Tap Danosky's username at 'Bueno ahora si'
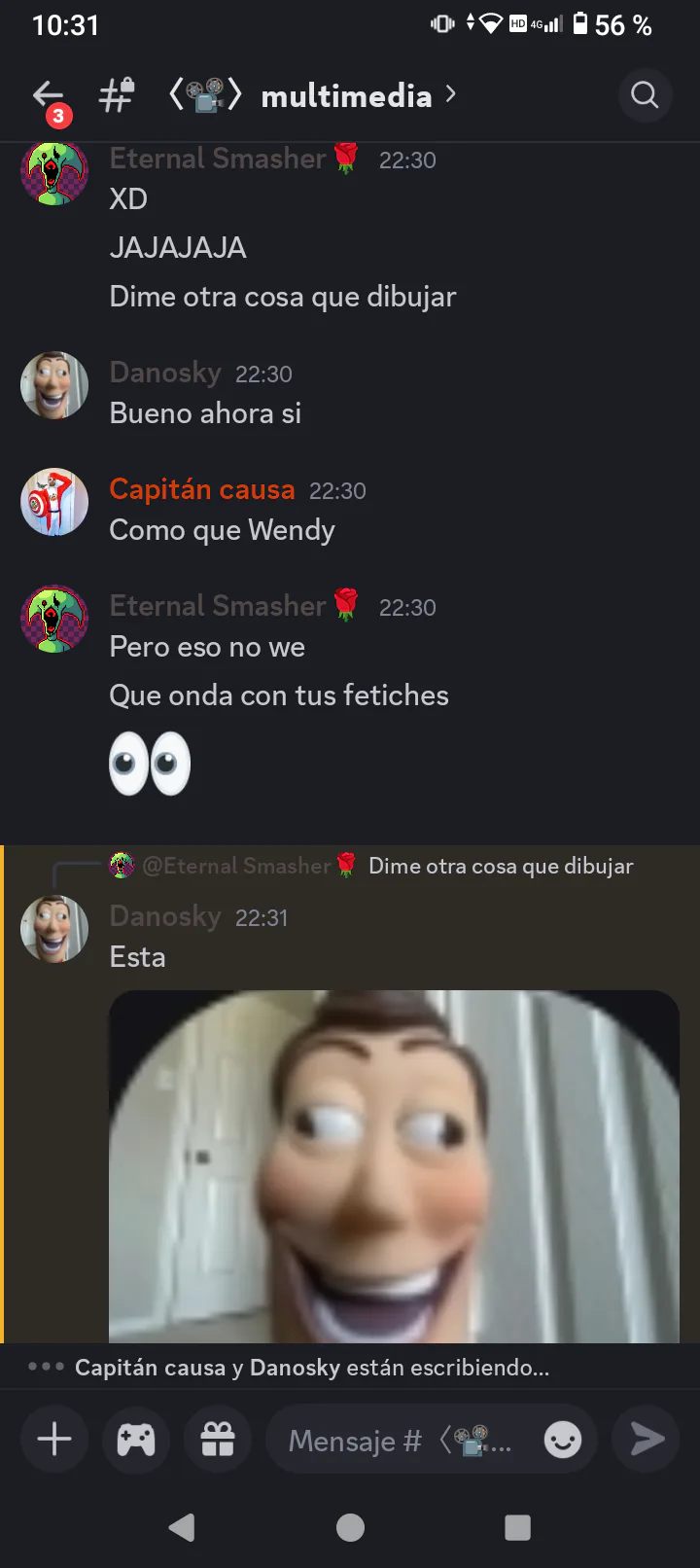 (x=165, y=373)
